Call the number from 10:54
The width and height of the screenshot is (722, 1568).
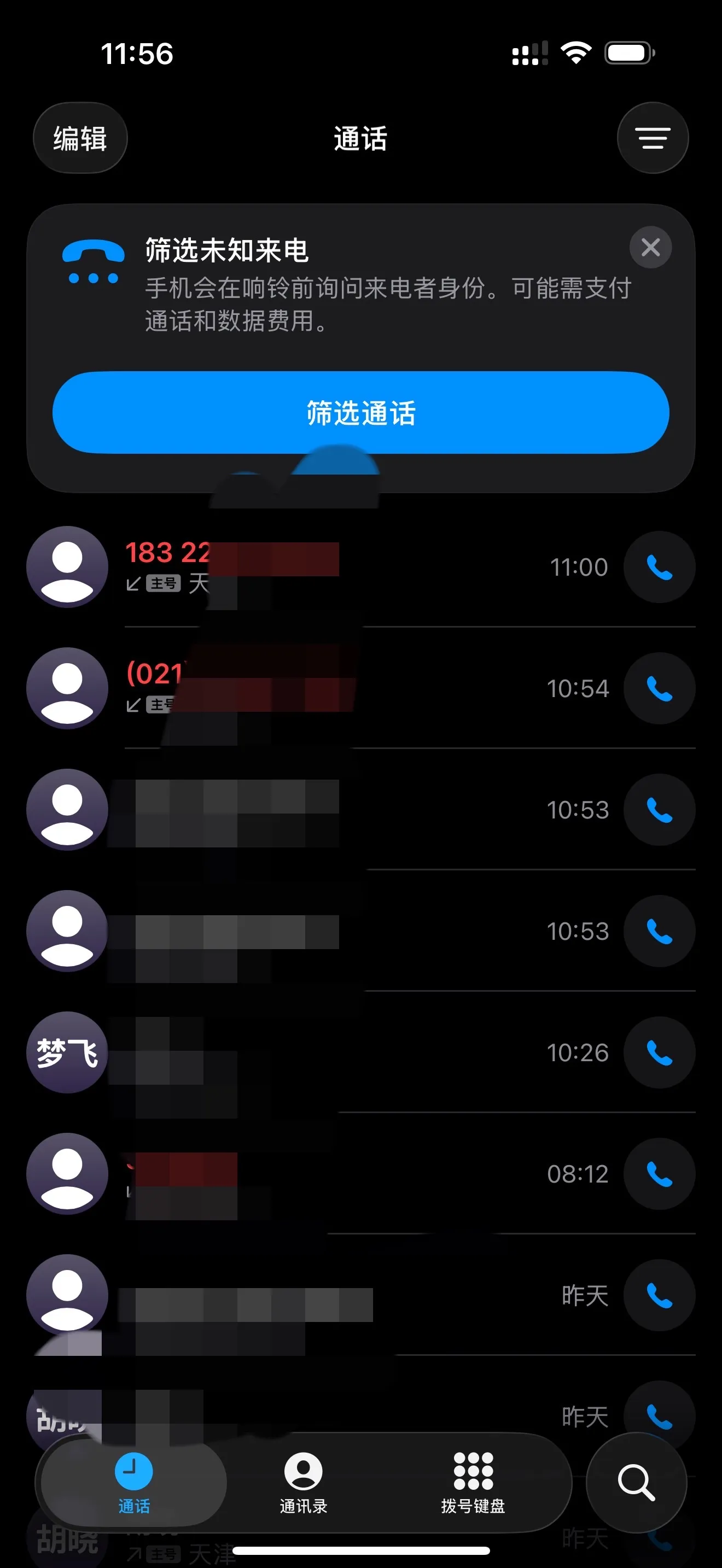659,688
